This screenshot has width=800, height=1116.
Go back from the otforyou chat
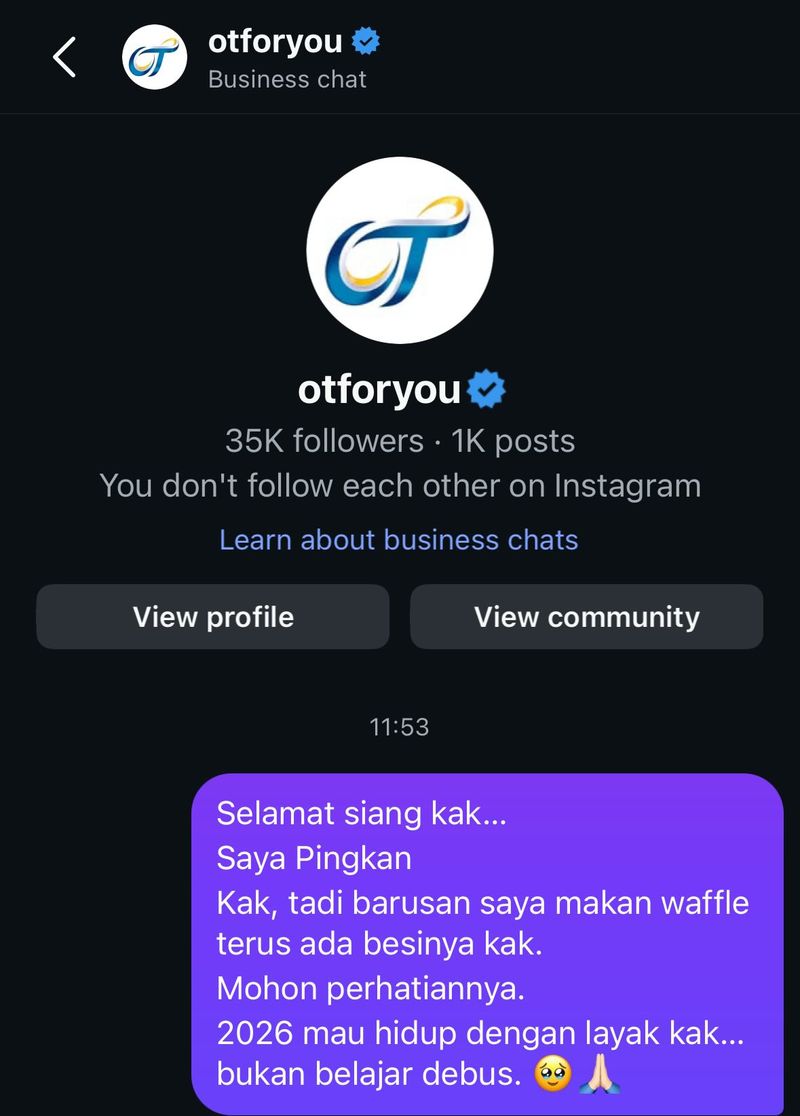click(x=64, y=58)
